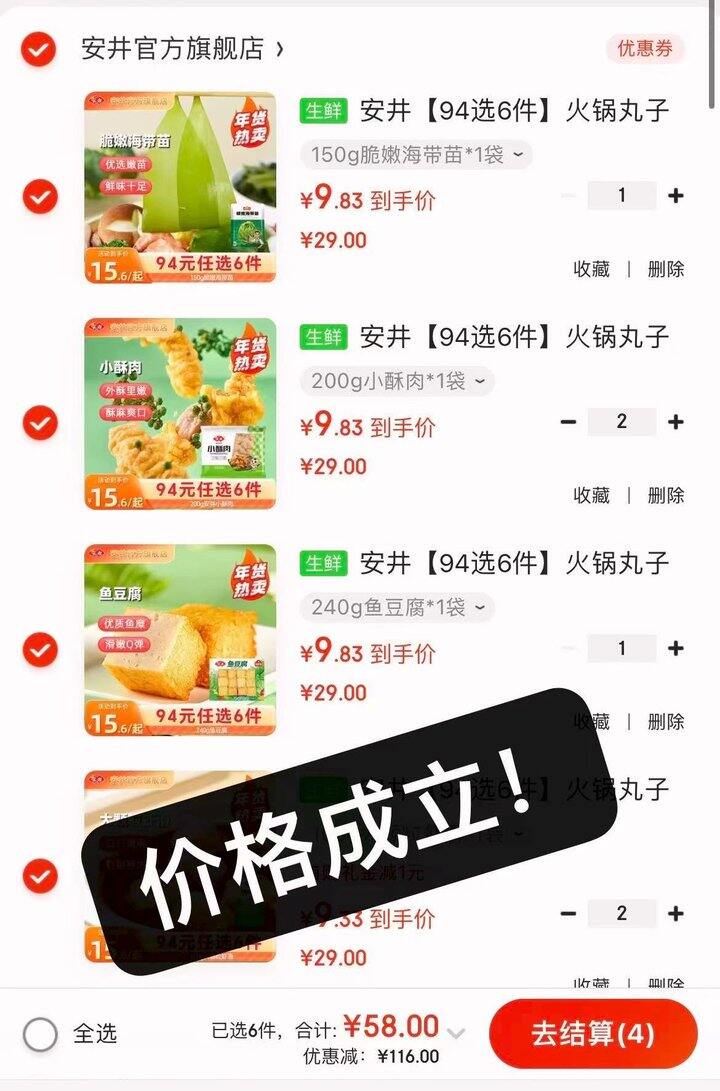Viewport: 720px width, 1091px height.
Task: Increase quantity of 200g小酥肉
Action: tap(676, 422)
